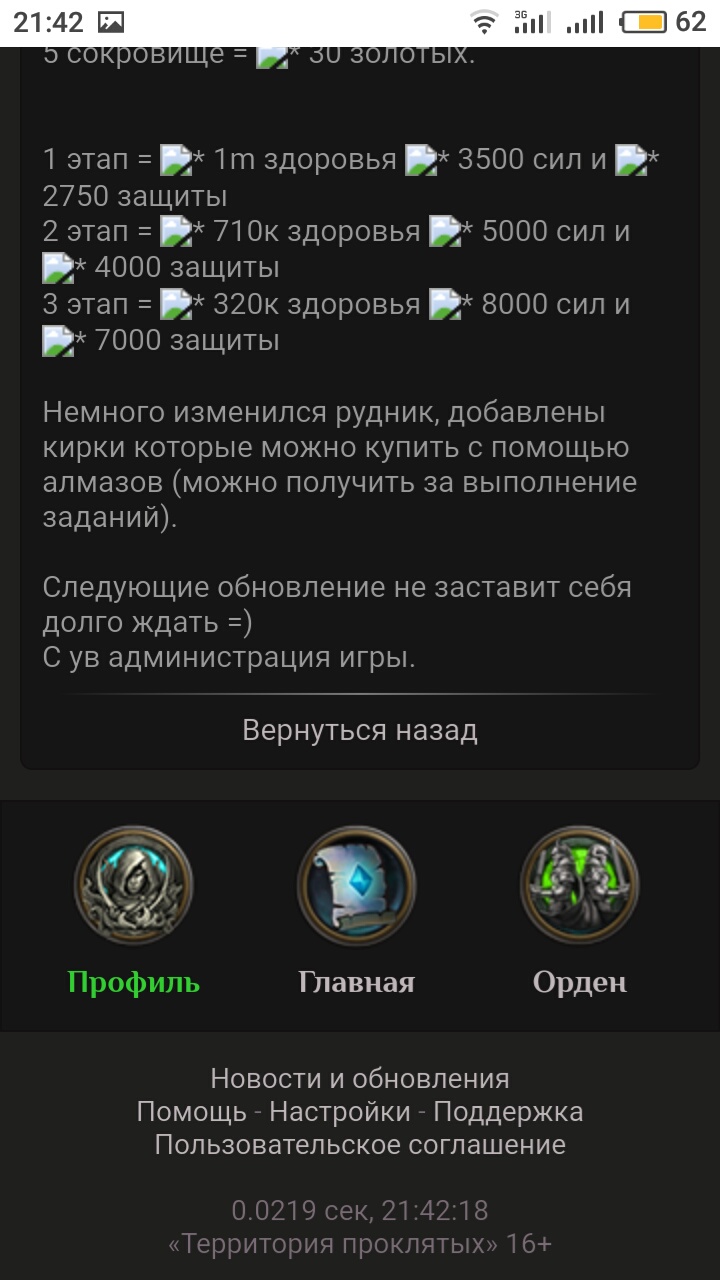The width and height of the screenshot is (720, 1280).
Task: Open "Новости и обновления" link
Action: click(x=360, y=1079)
